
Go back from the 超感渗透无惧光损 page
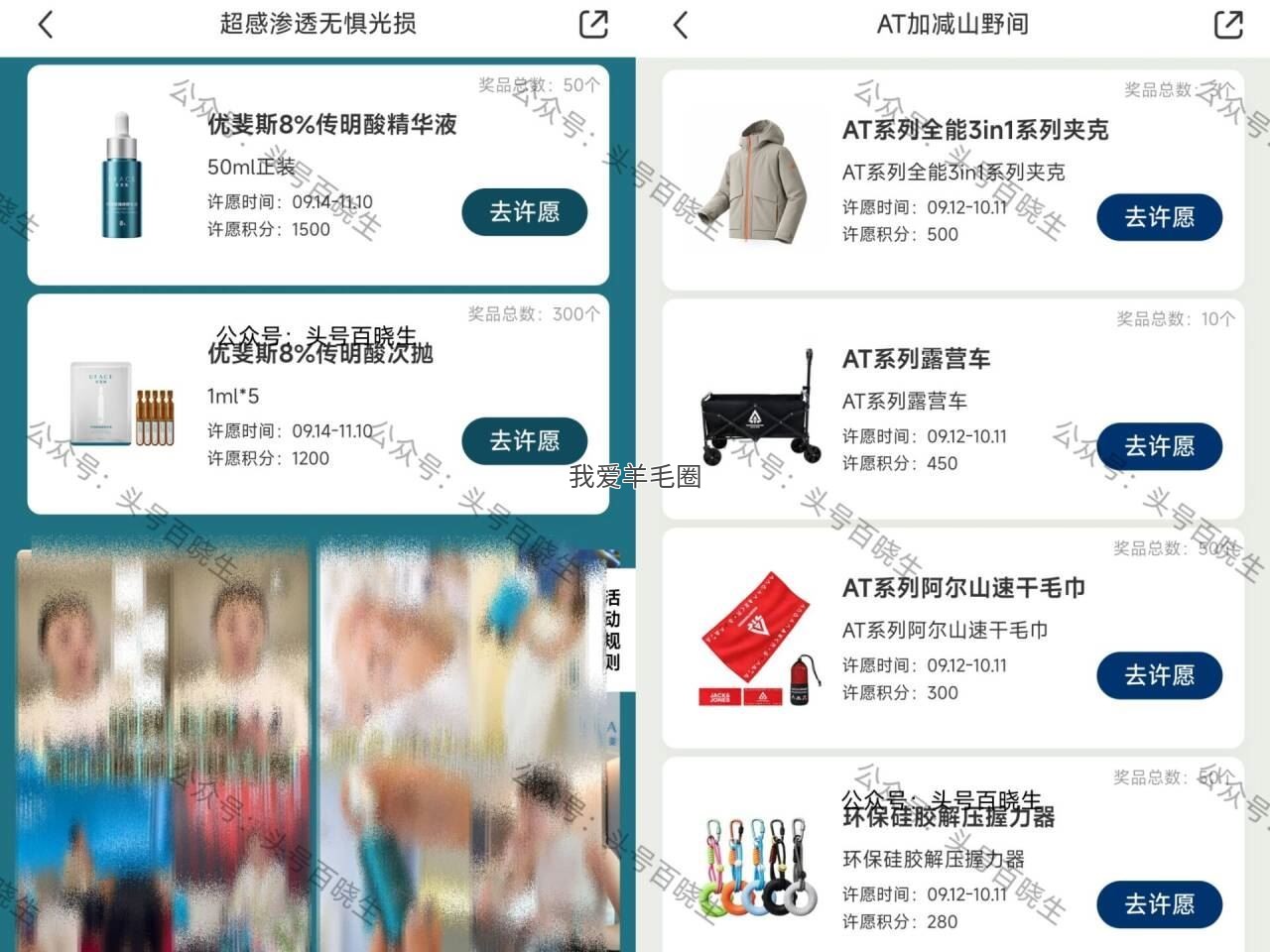pos(46,24)
